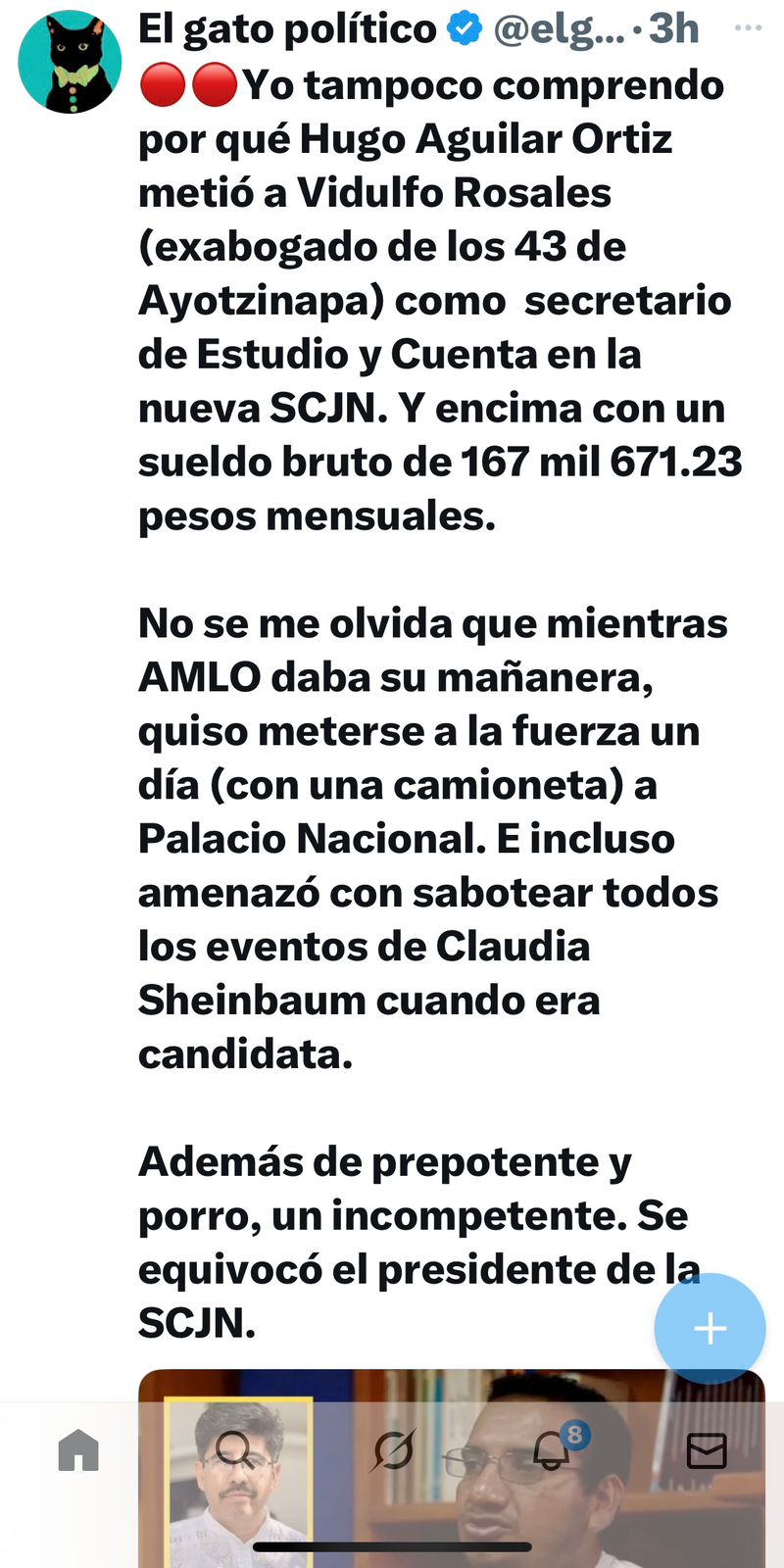Tap the El gato político account name
The width and height of the screenshot is (784, 1568).
(x=286, y=29)
